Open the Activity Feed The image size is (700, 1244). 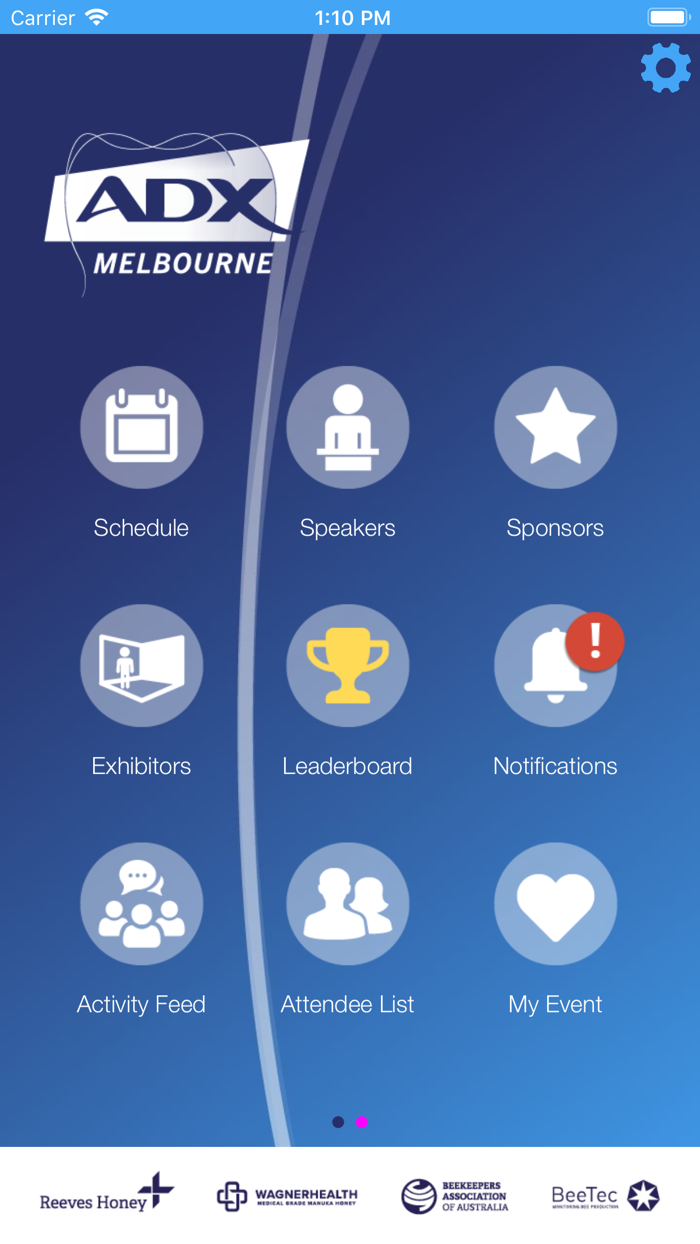point(141,904)
